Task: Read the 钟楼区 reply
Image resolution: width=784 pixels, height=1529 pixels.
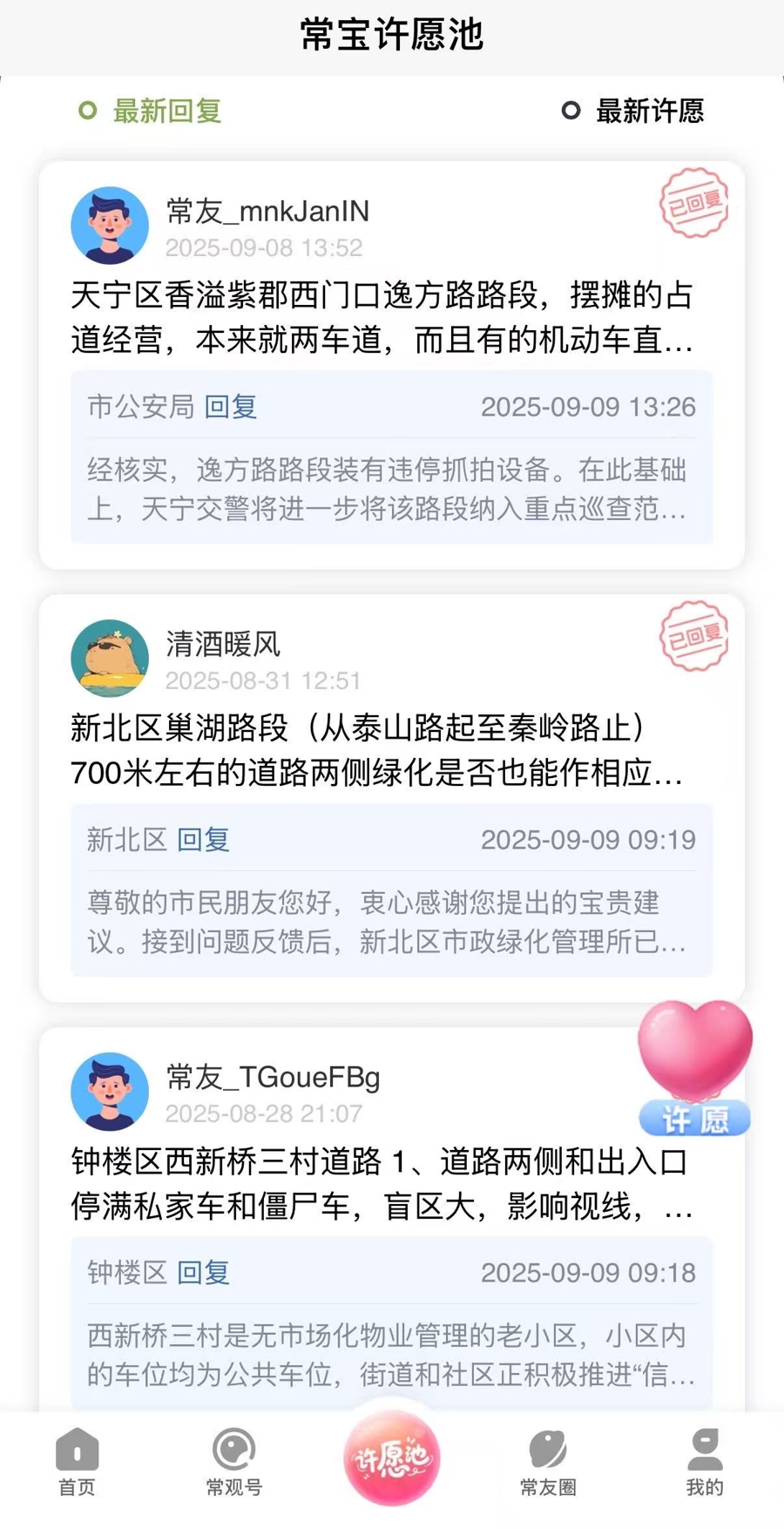Action: [391, 1352]
